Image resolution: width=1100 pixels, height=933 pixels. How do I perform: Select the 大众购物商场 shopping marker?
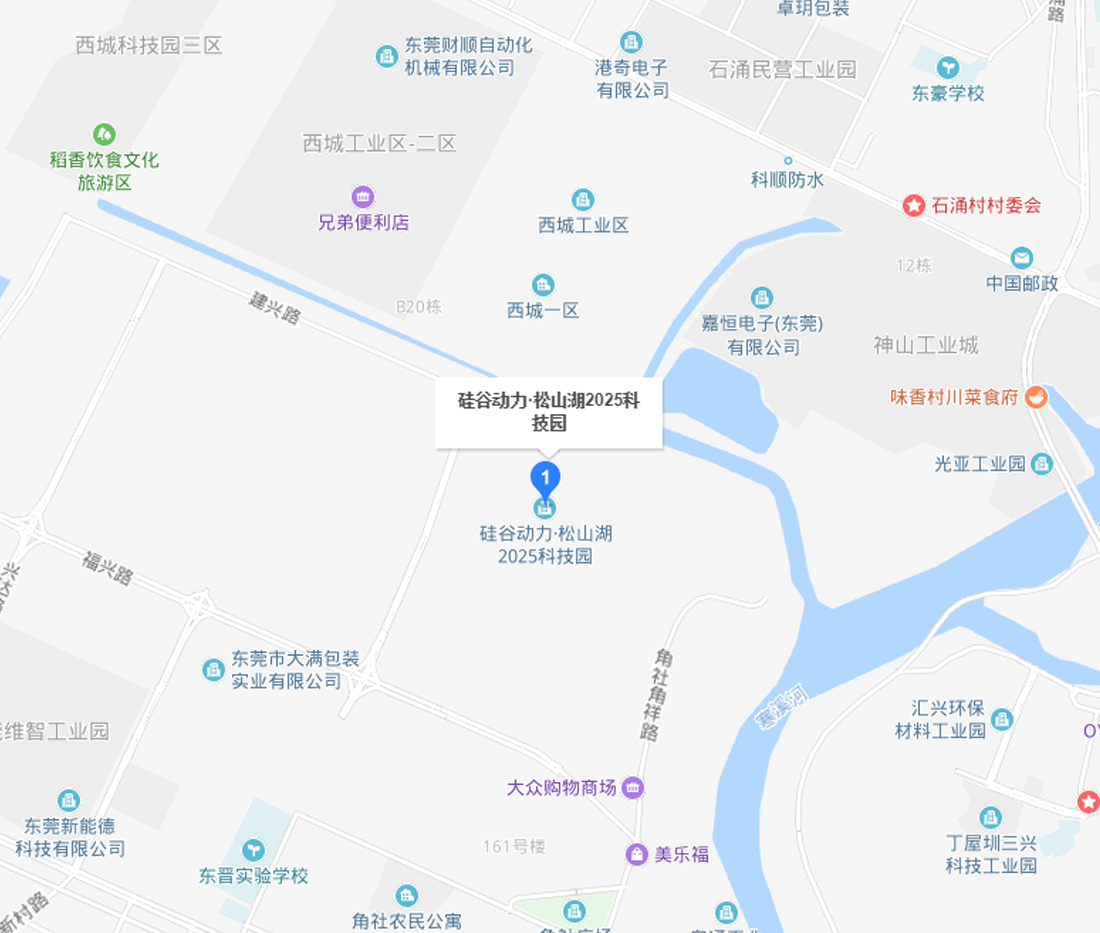coord(632,788)
